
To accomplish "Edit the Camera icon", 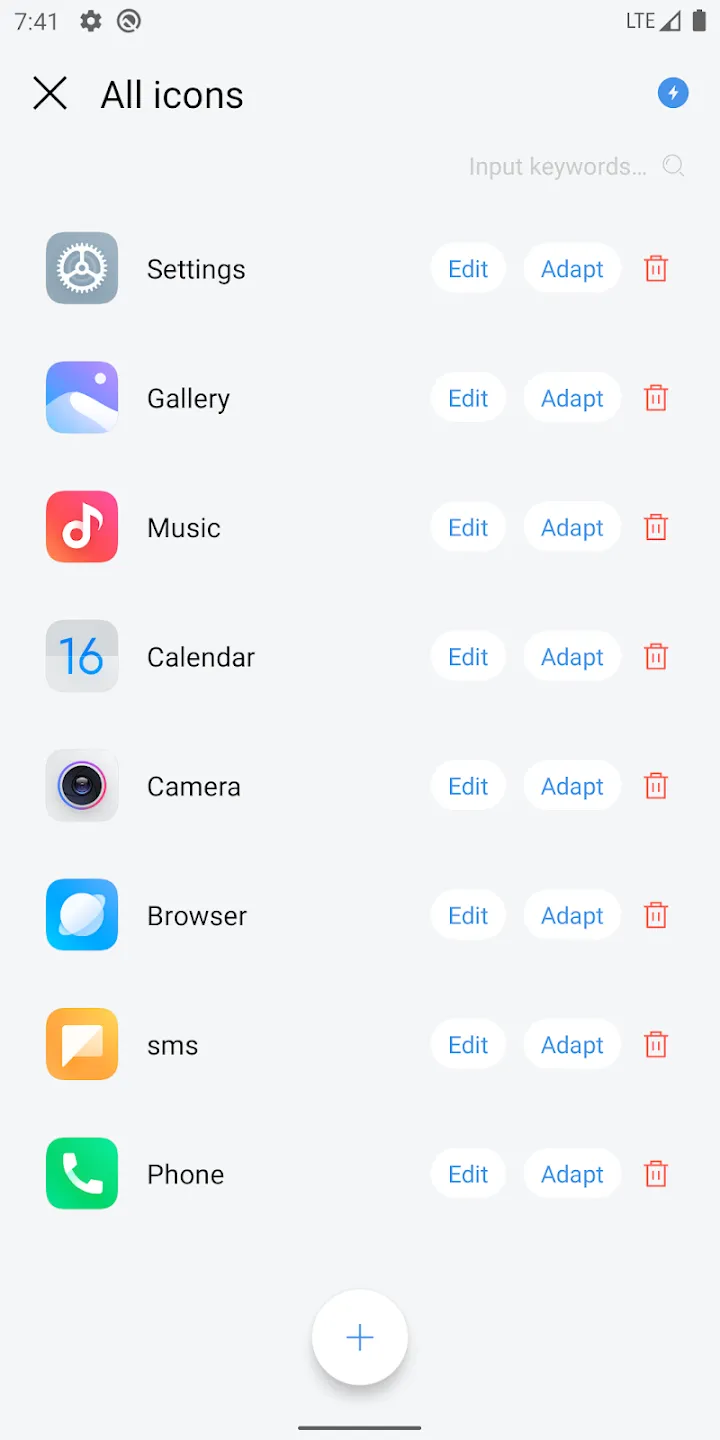I will click(x=468, y=786).
